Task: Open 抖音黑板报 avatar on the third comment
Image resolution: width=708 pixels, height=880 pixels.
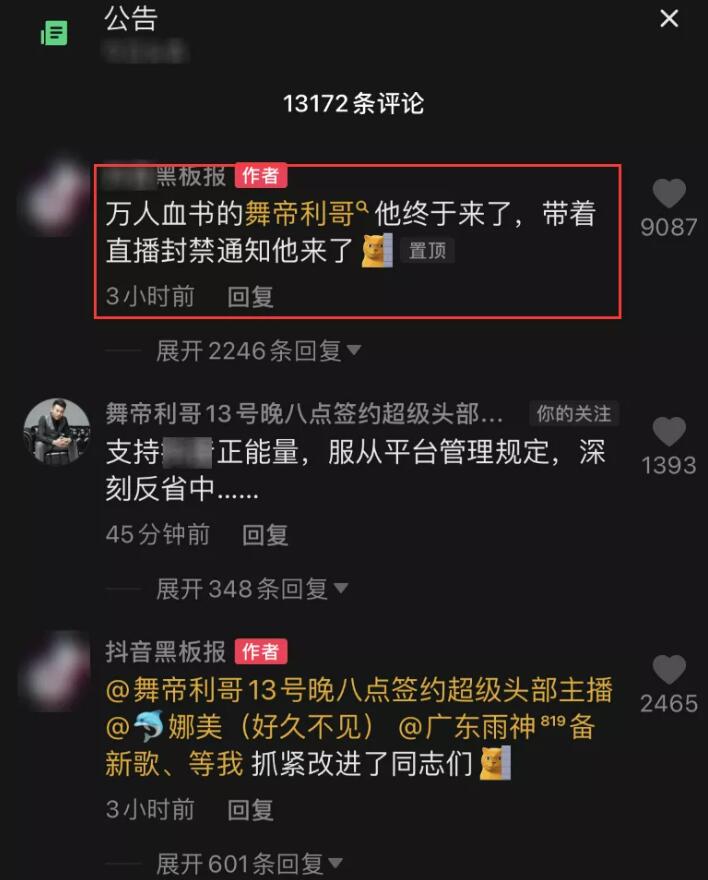Action: [58, 670]
